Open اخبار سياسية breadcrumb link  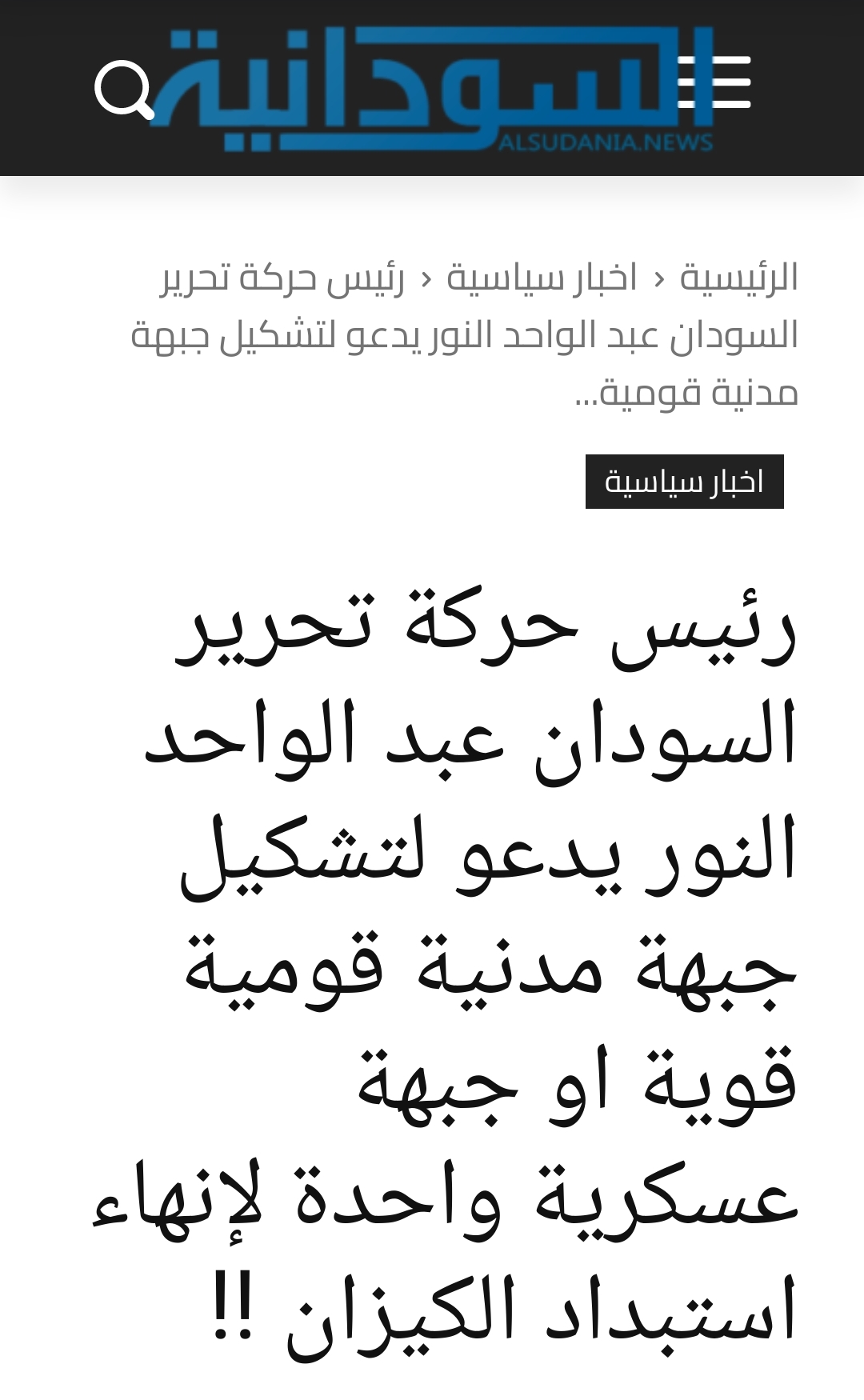tap(542, 278)
